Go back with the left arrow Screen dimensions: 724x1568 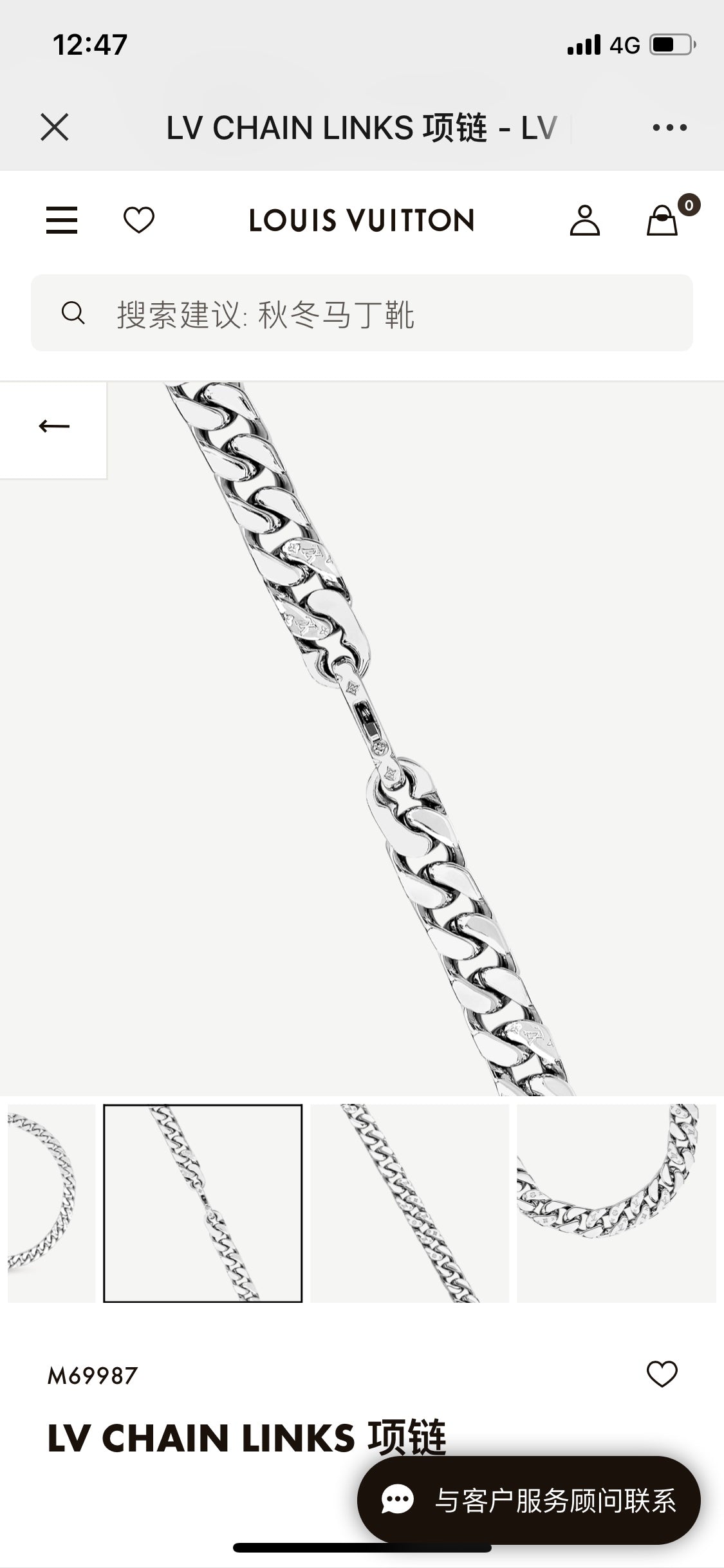coord(54,426)
